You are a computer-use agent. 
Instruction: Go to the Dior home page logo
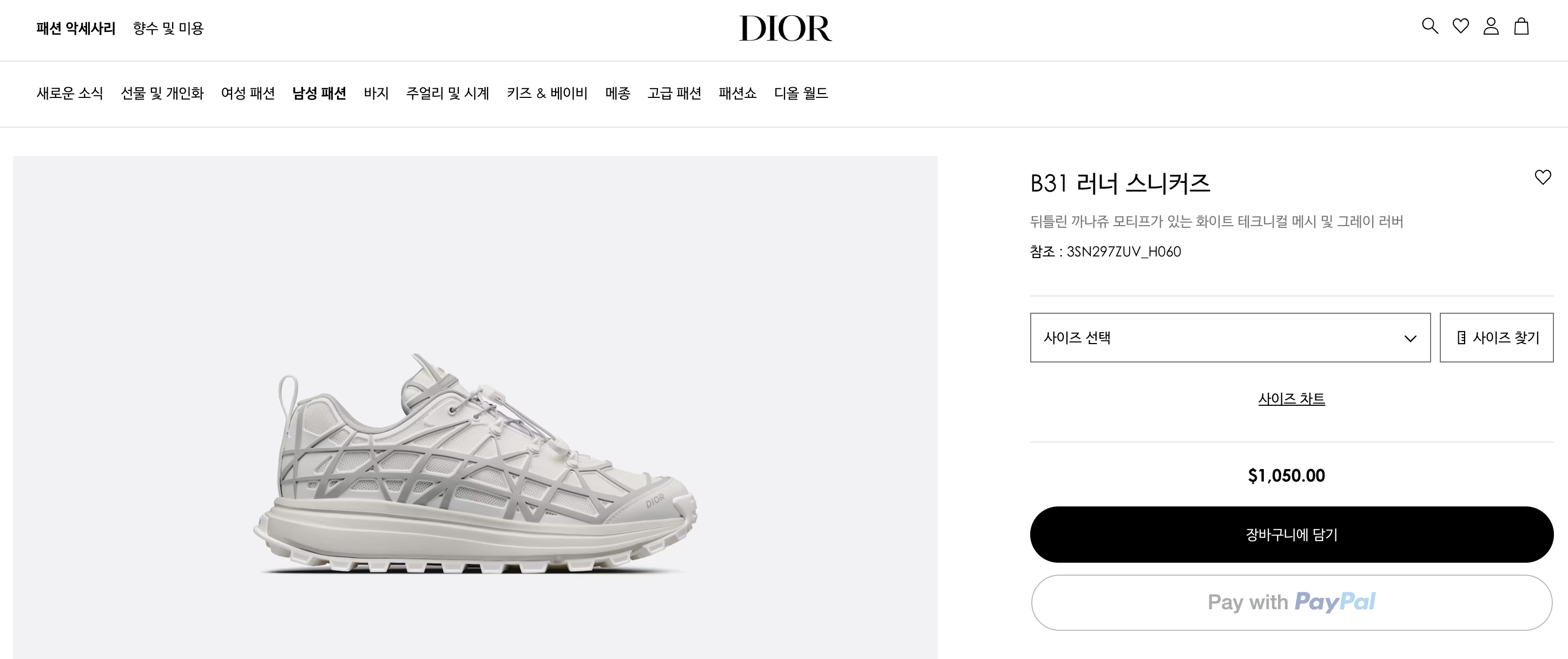(x=785, y=29)
